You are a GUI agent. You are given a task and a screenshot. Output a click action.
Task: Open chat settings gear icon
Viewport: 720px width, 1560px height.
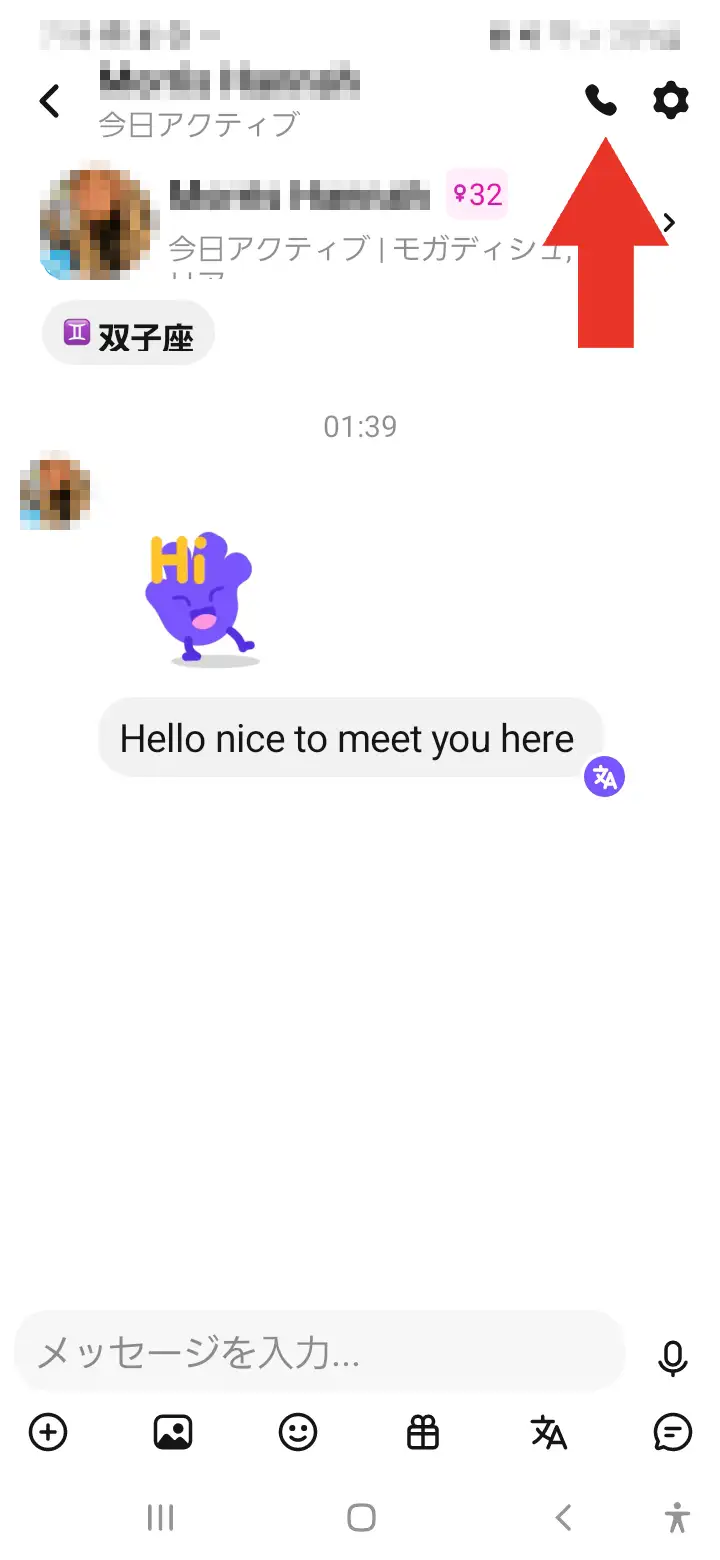coord(671,100)
